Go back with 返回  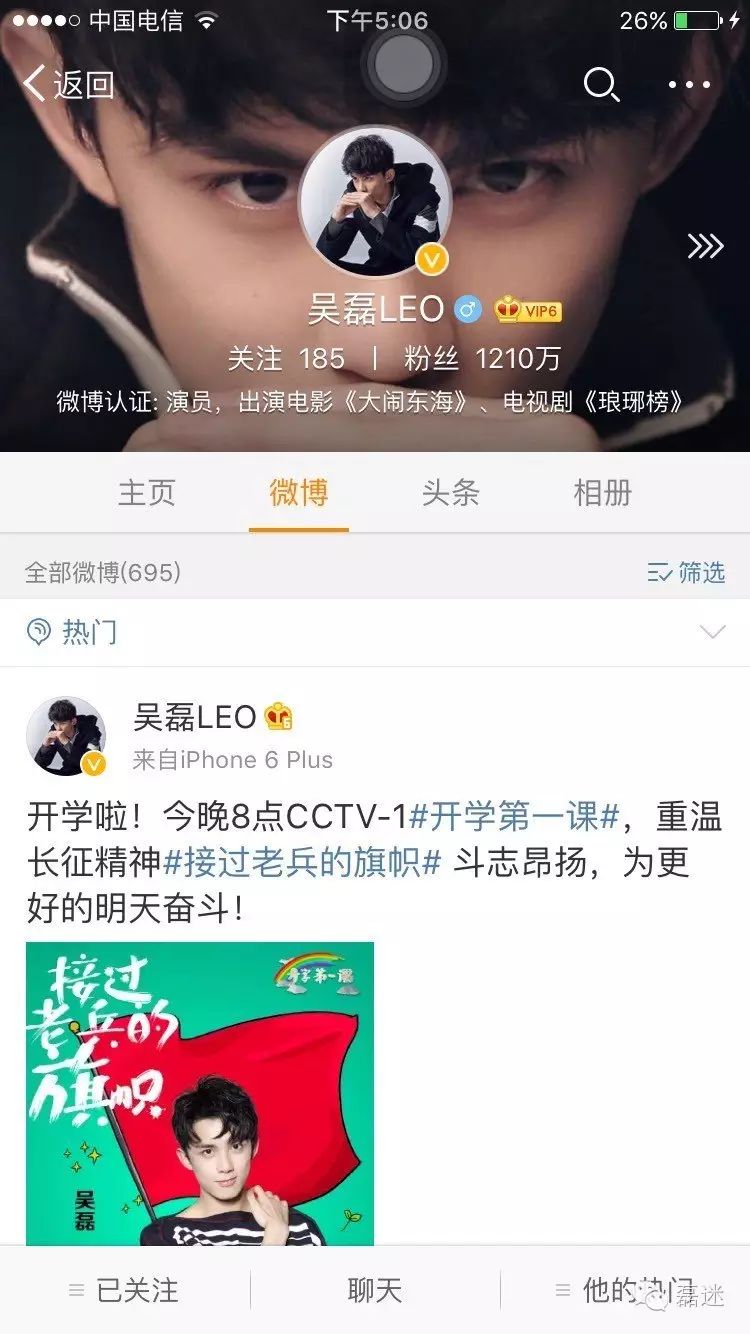tap(68, 84)
